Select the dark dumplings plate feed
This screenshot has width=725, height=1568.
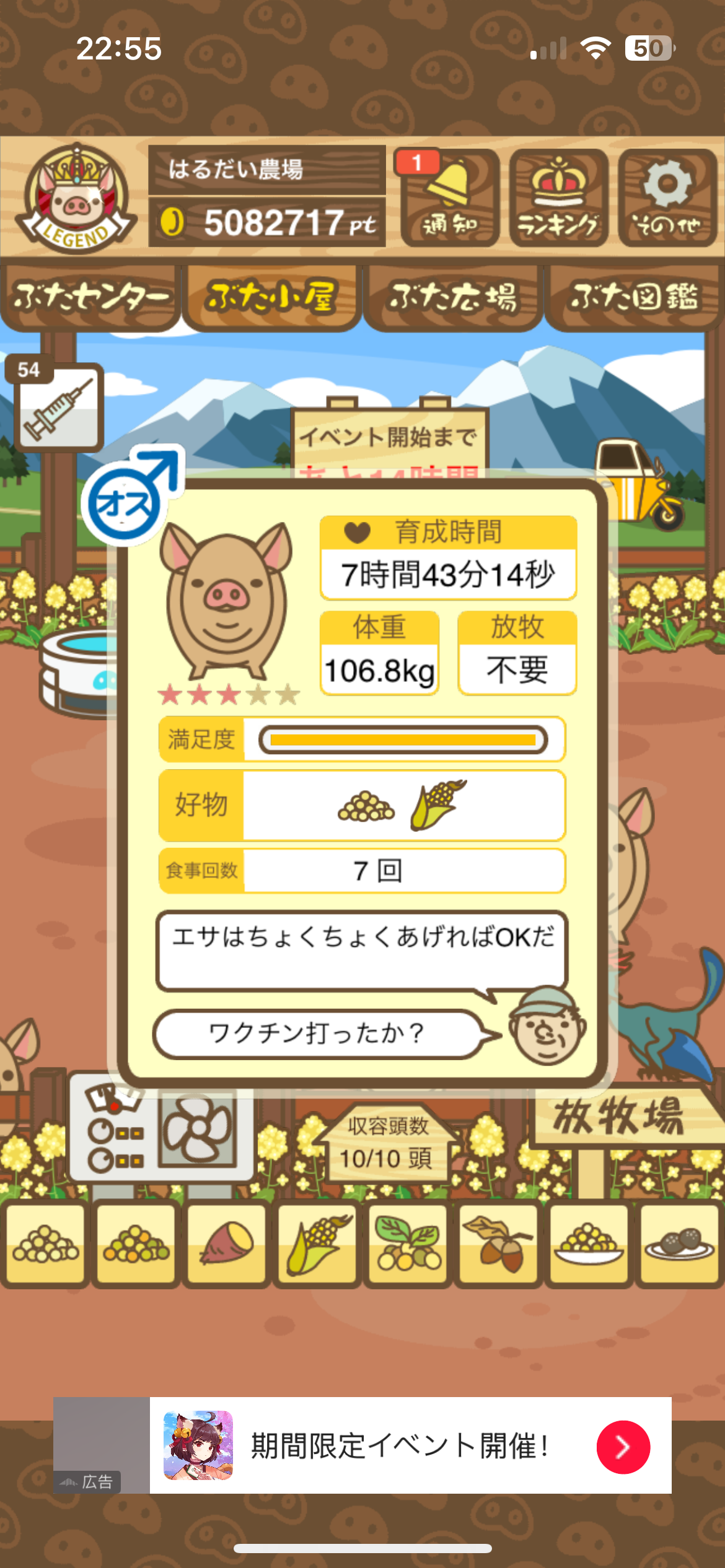point(679,1243)
